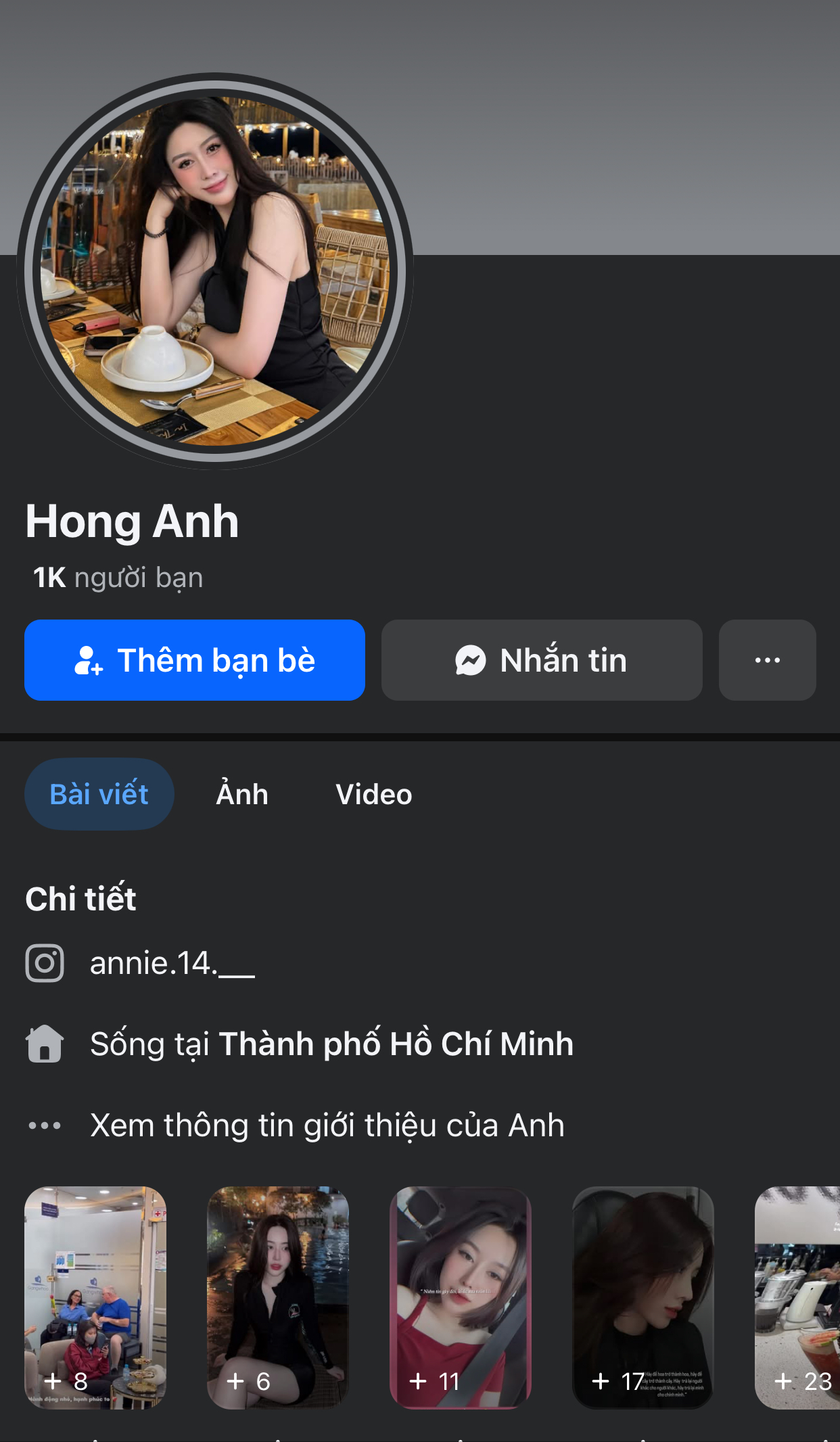Open the photo tile marked + 23

point(798,1297)
